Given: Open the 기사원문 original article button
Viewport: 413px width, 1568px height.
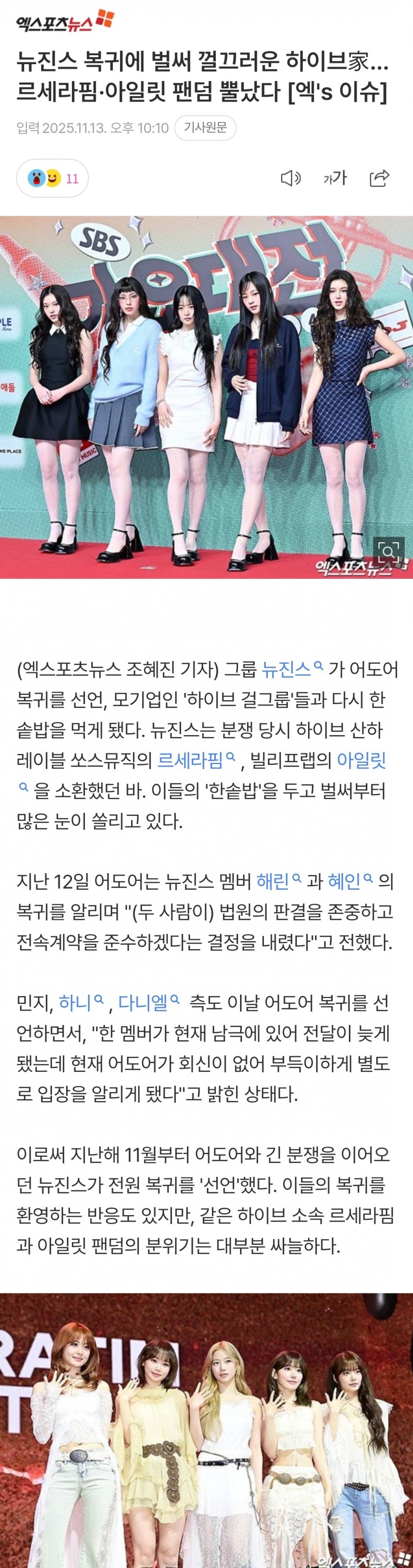Looking at the screenshot, I should pyautogui.click(x=205, y=128).
